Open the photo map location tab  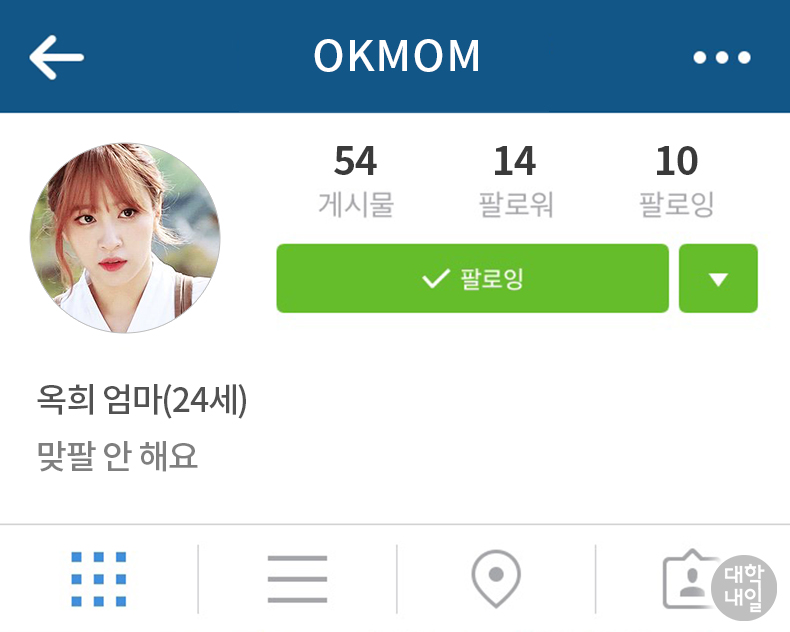click(x=496, y=579)
